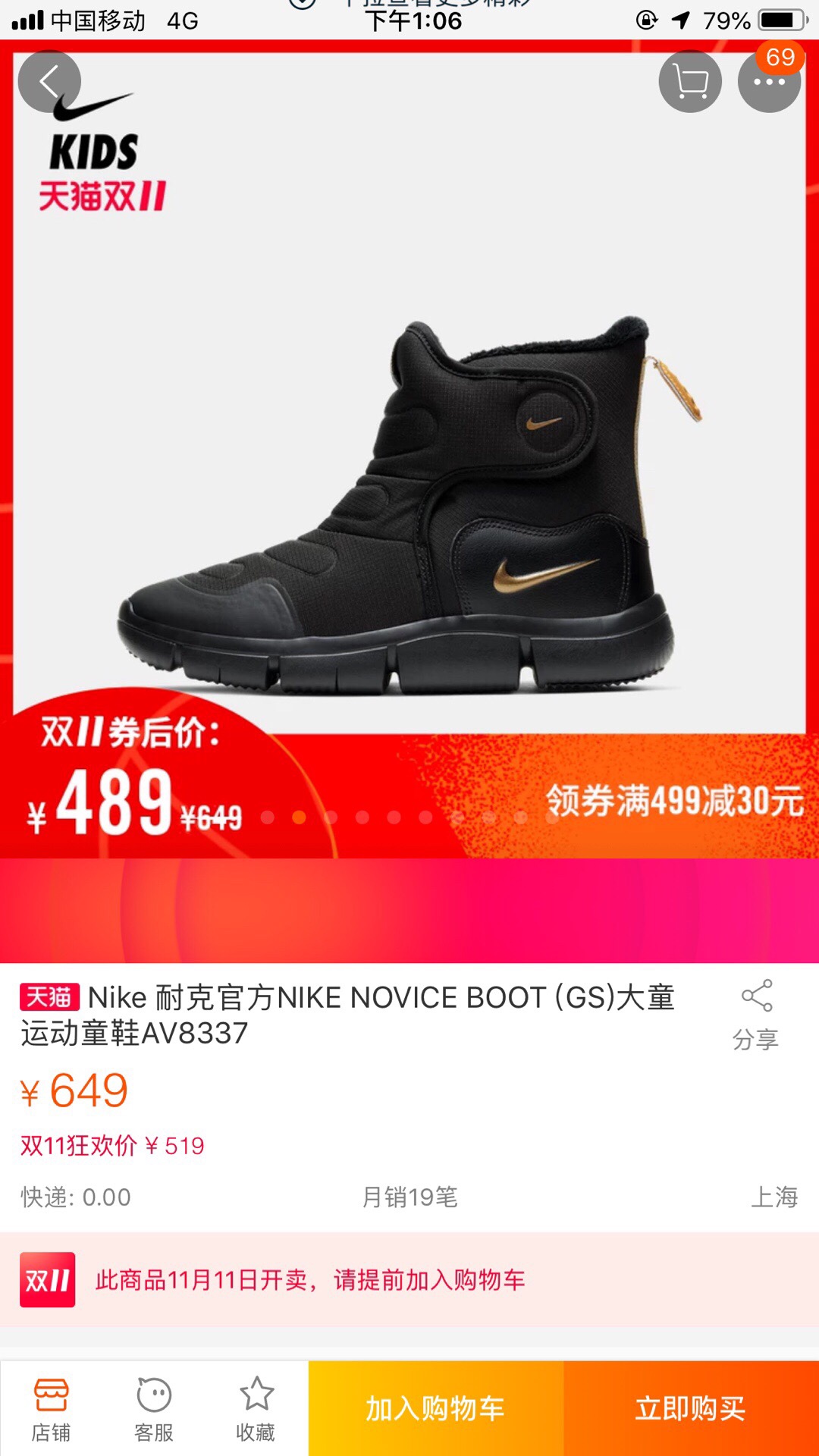Open the 双11 sale start notice

[409, 1280]
